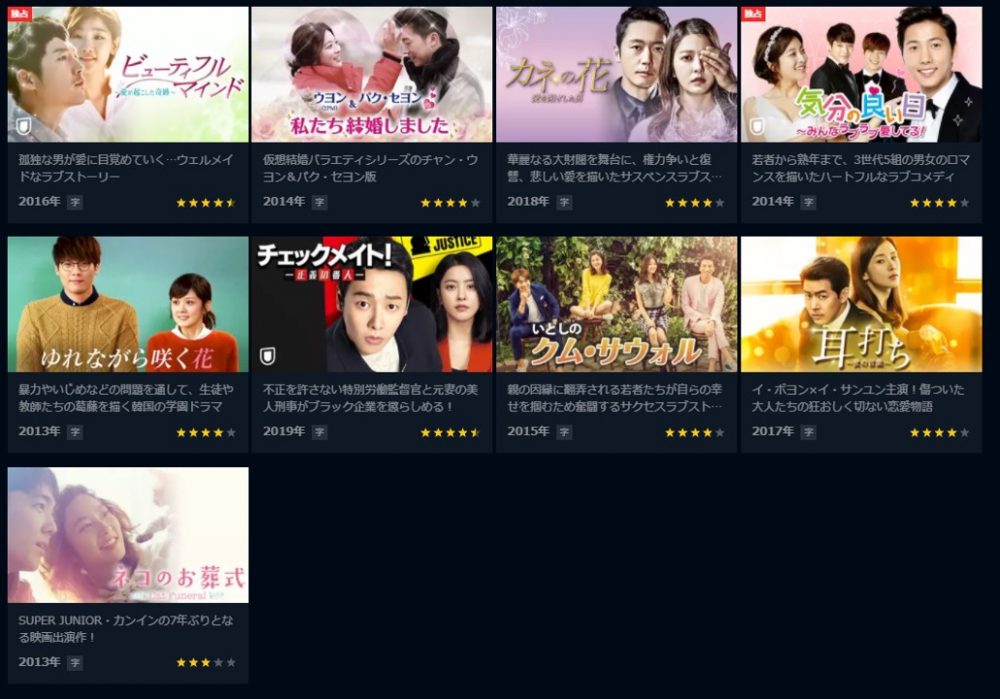Image resolution: width=1000 pixels, height=699 pixels.
Task: Open the チェックメイト! drama card
Action: tap(372, 305)
